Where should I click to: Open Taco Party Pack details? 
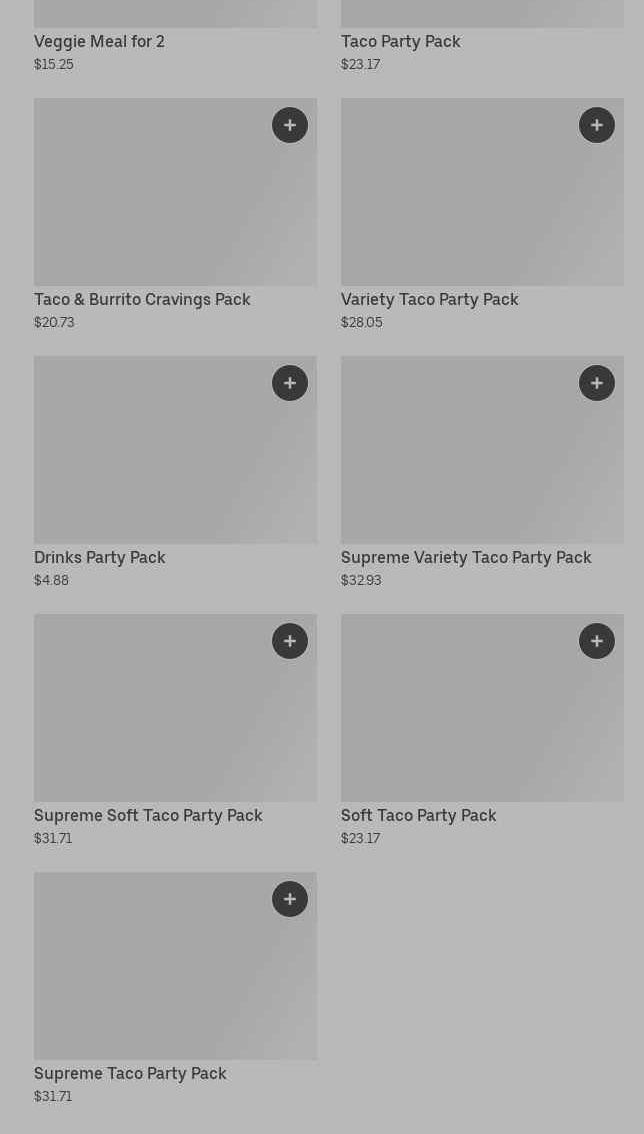point(400,42)
